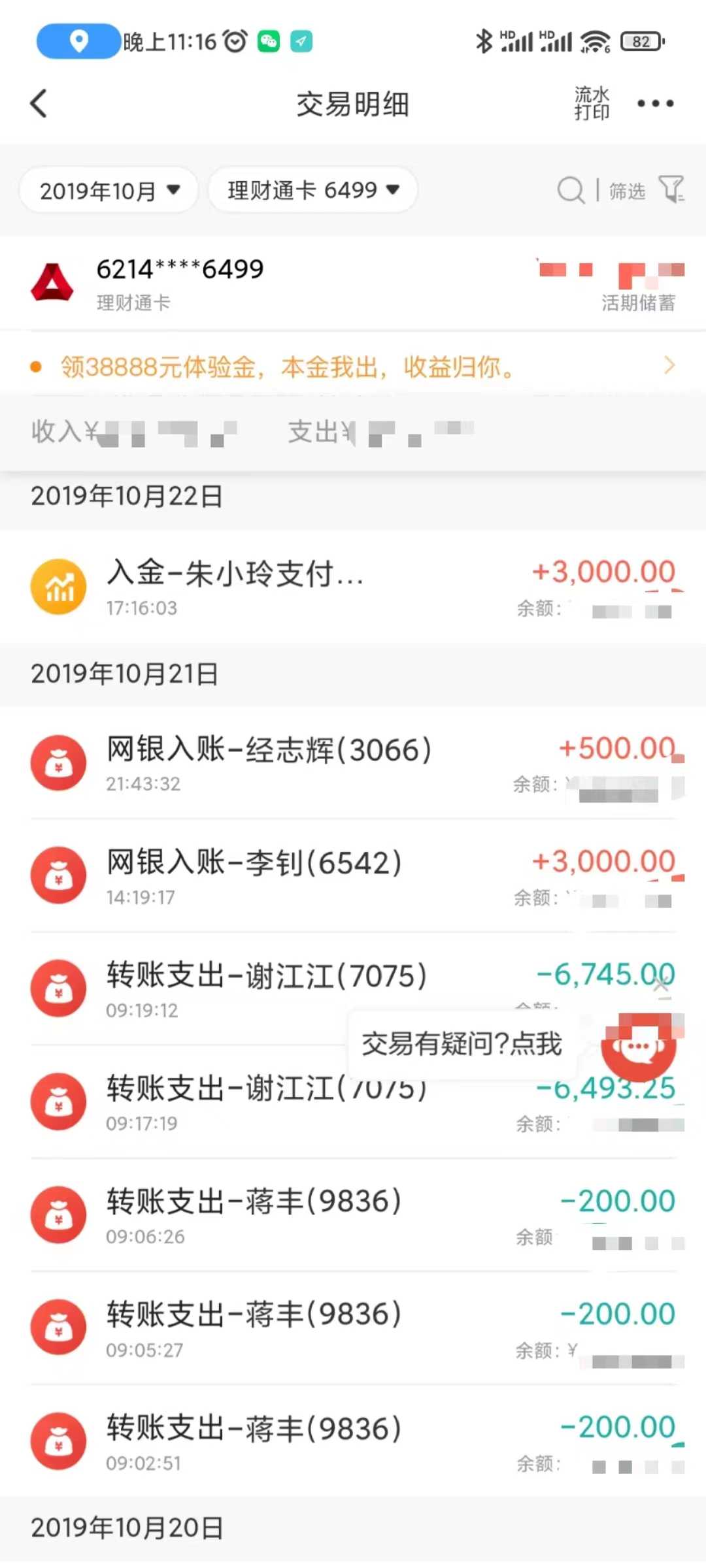
Task: Tap 流水打印 to print the statement
Action: coord(592,103)
